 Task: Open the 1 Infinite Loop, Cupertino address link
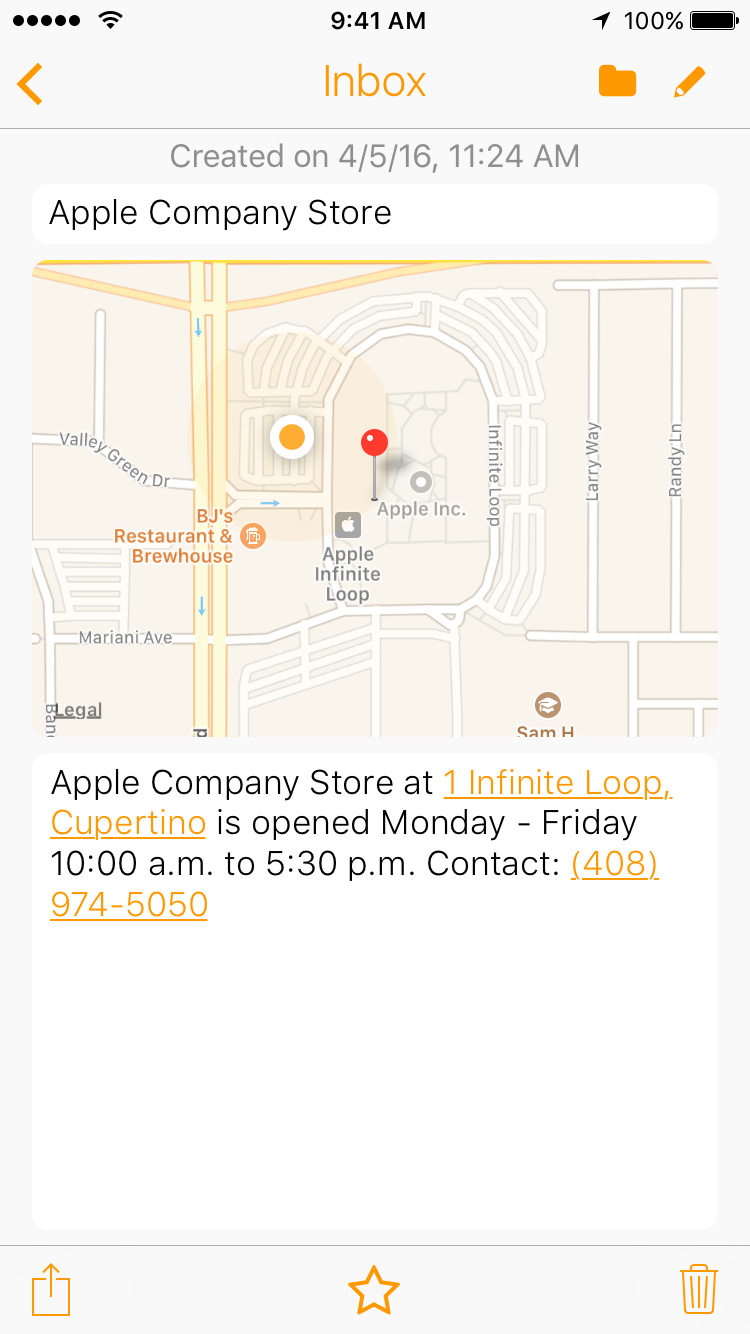tap(557, 783)
